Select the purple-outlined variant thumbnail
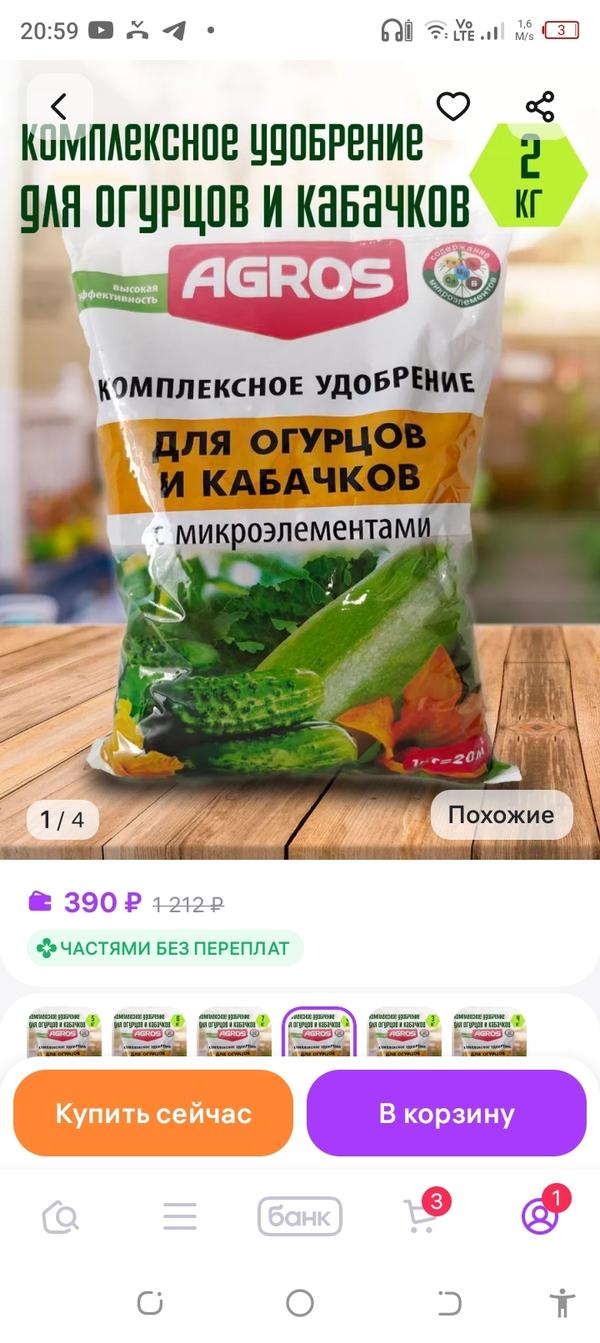600x1343 pixels. coord(320,1032)
